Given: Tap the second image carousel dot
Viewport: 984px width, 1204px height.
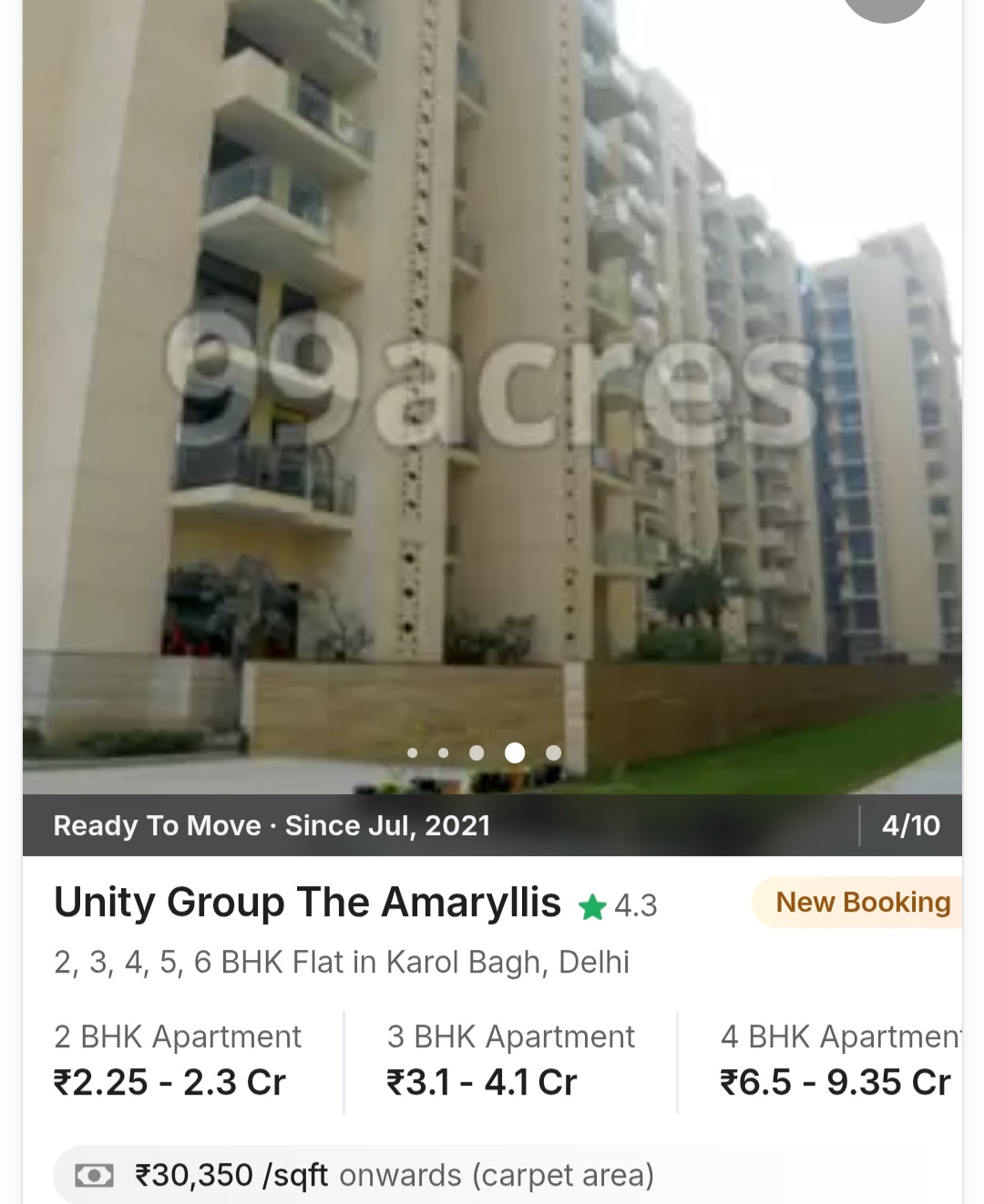Looking at the screenshot, I should coord(446,753).
